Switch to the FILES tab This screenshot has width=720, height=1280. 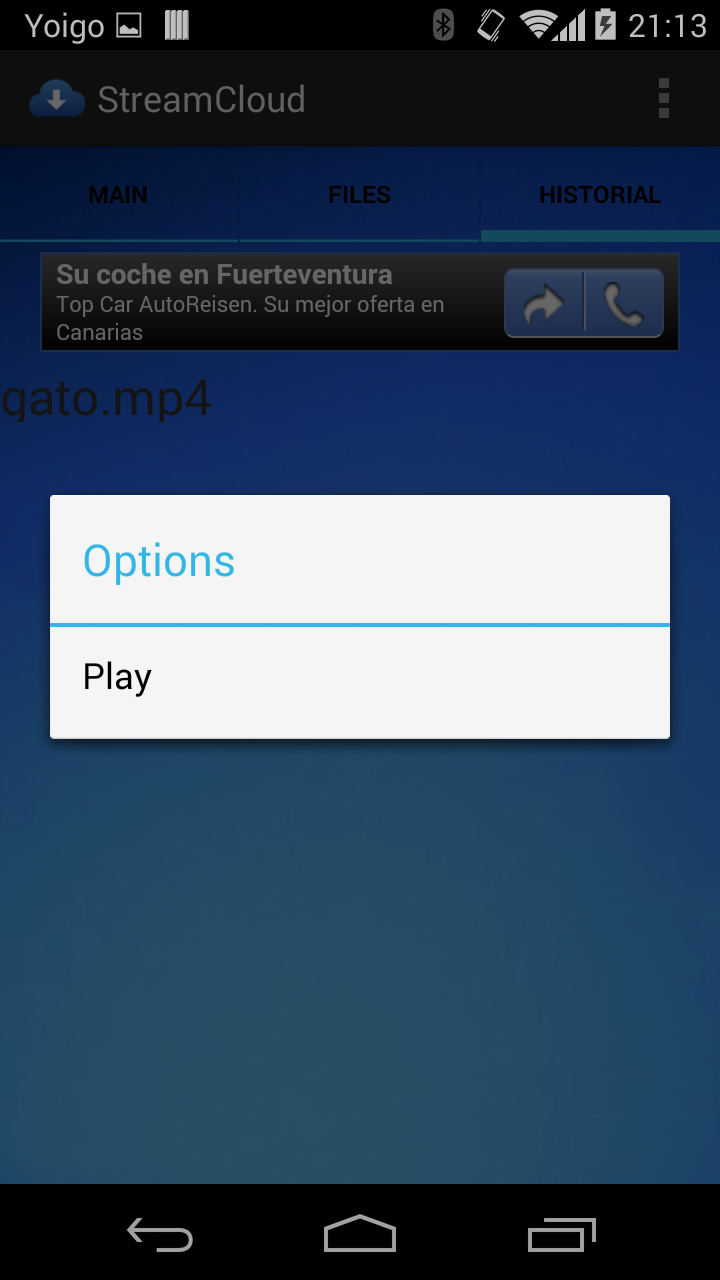[x=359, y=194]
